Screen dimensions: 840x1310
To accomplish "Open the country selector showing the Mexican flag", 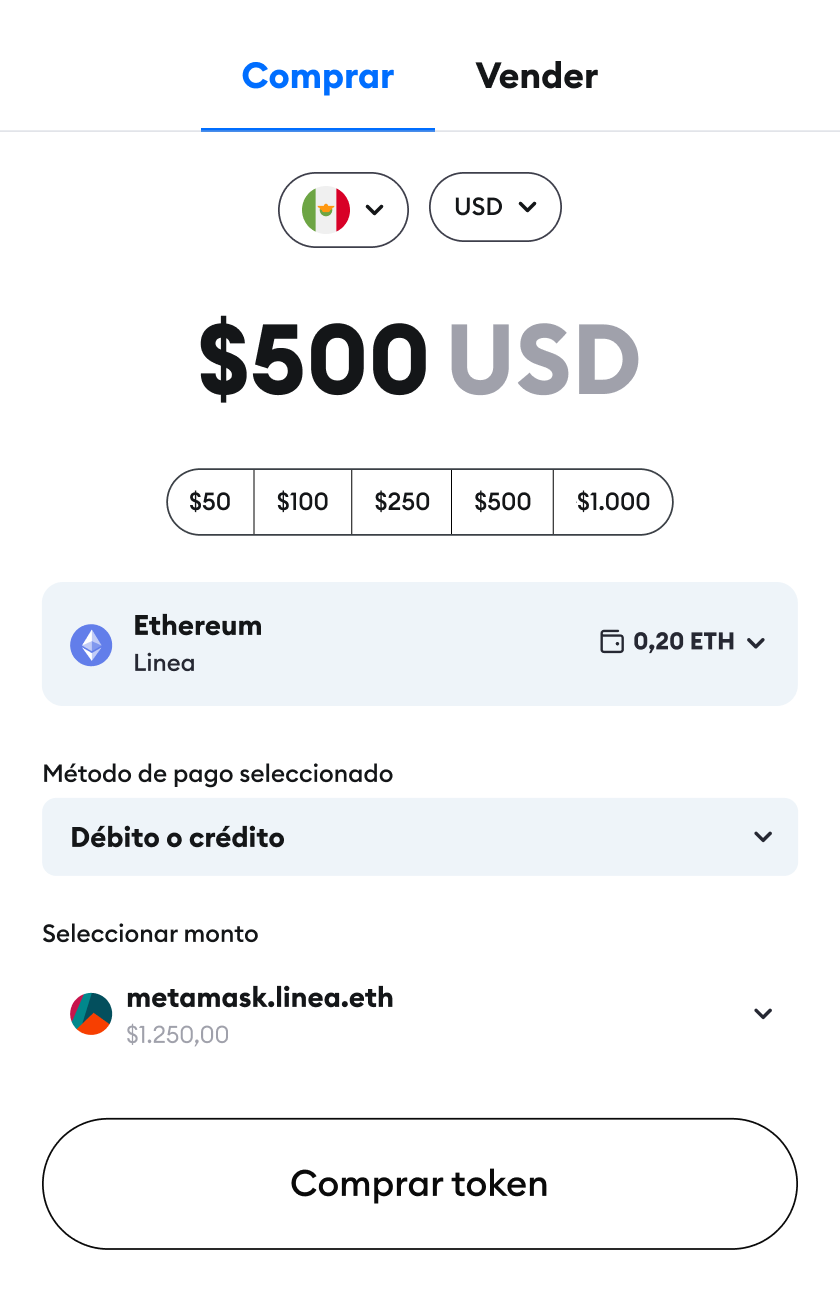I will [343, 209].
